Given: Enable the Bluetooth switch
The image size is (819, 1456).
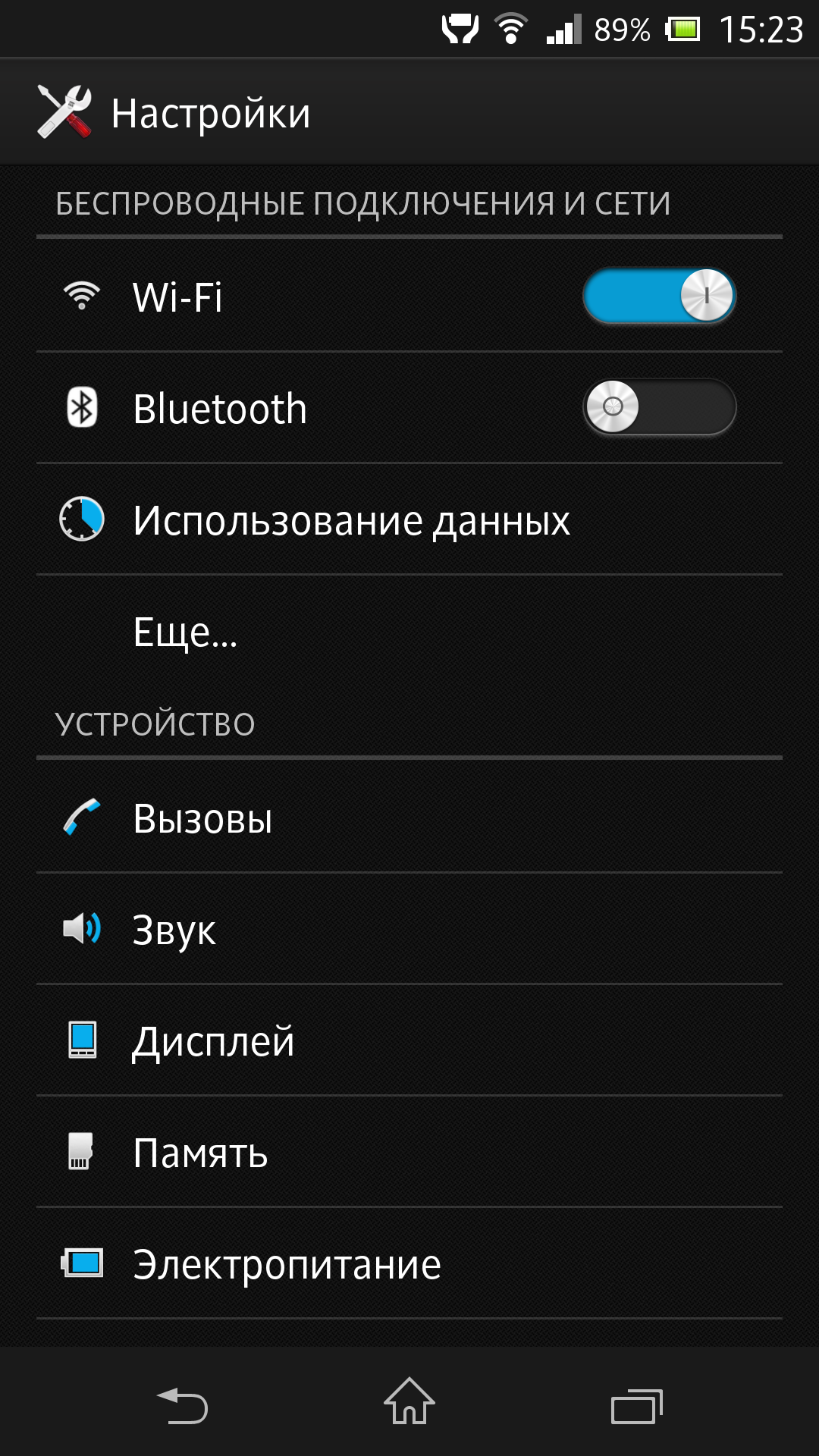Looking at the screenshot, I should click(x=659, y=407).
